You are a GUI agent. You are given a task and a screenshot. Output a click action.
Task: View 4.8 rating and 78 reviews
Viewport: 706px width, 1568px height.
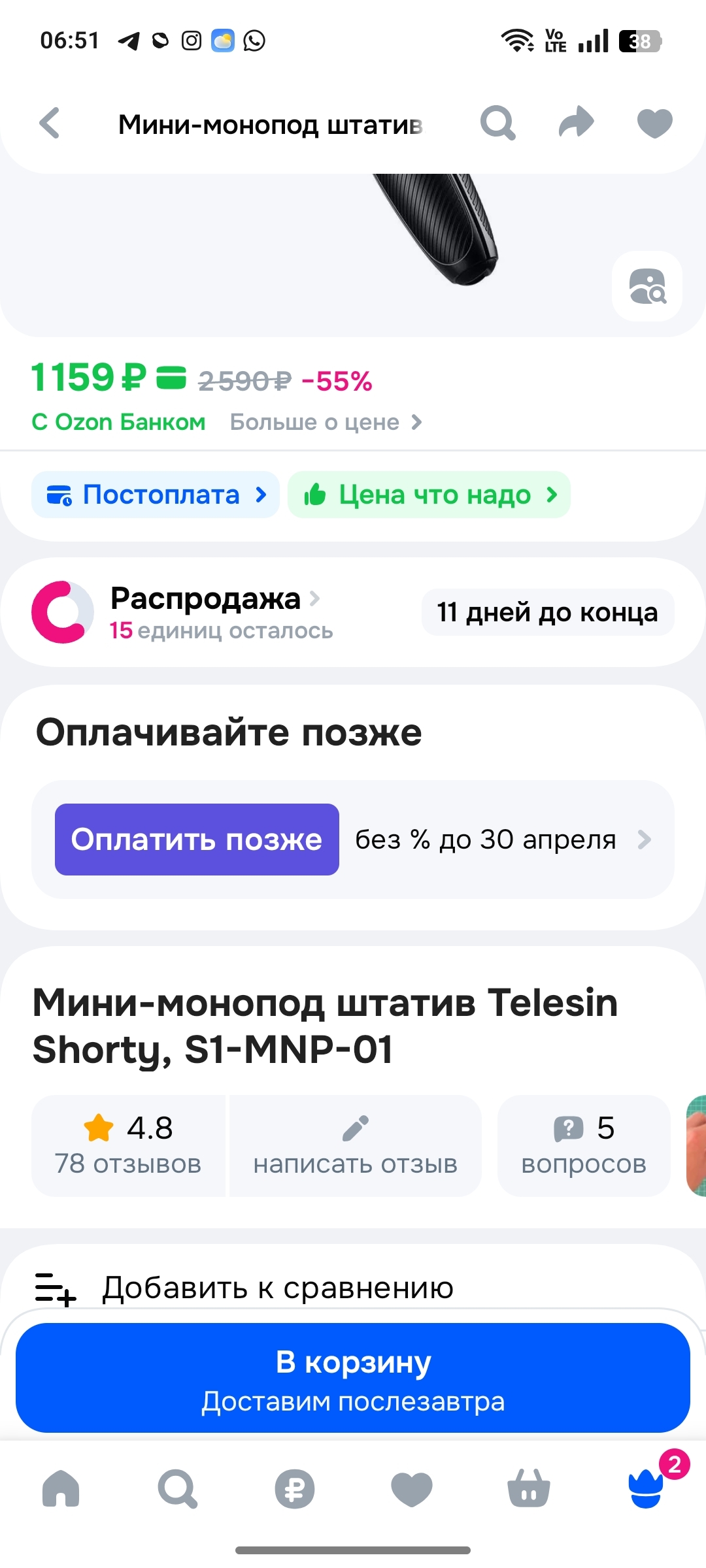(x=128, y=1145)
